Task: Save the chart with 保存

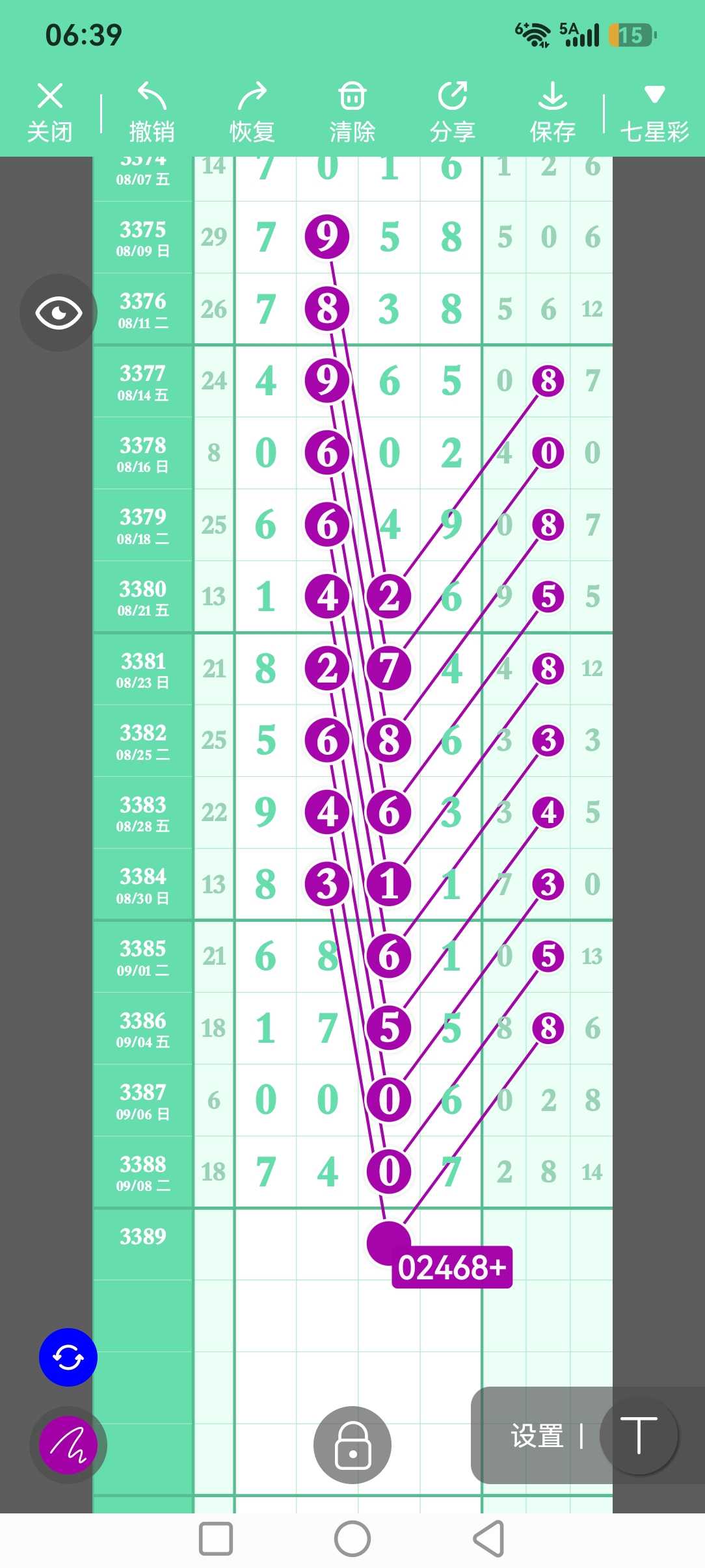Action: [x=552, y=112]
